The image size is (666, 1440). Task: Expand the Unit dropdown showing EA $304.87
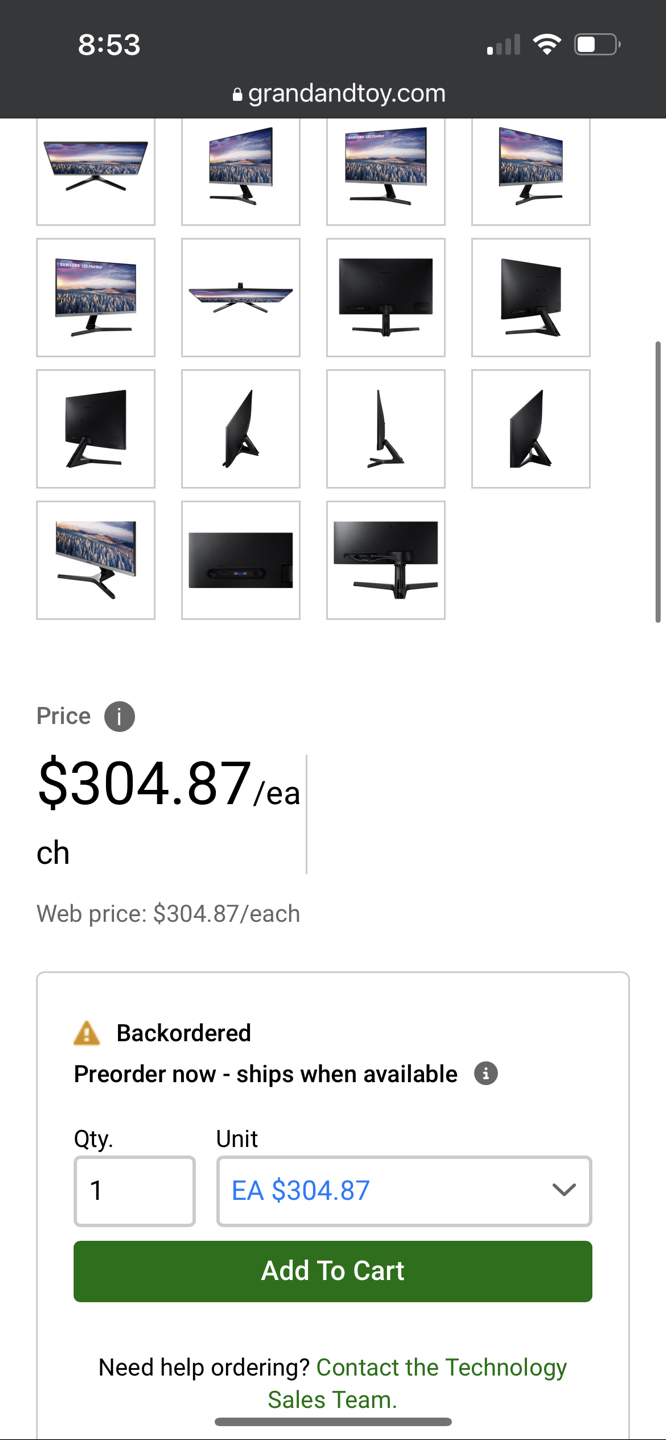click(x=404, y=1191)
